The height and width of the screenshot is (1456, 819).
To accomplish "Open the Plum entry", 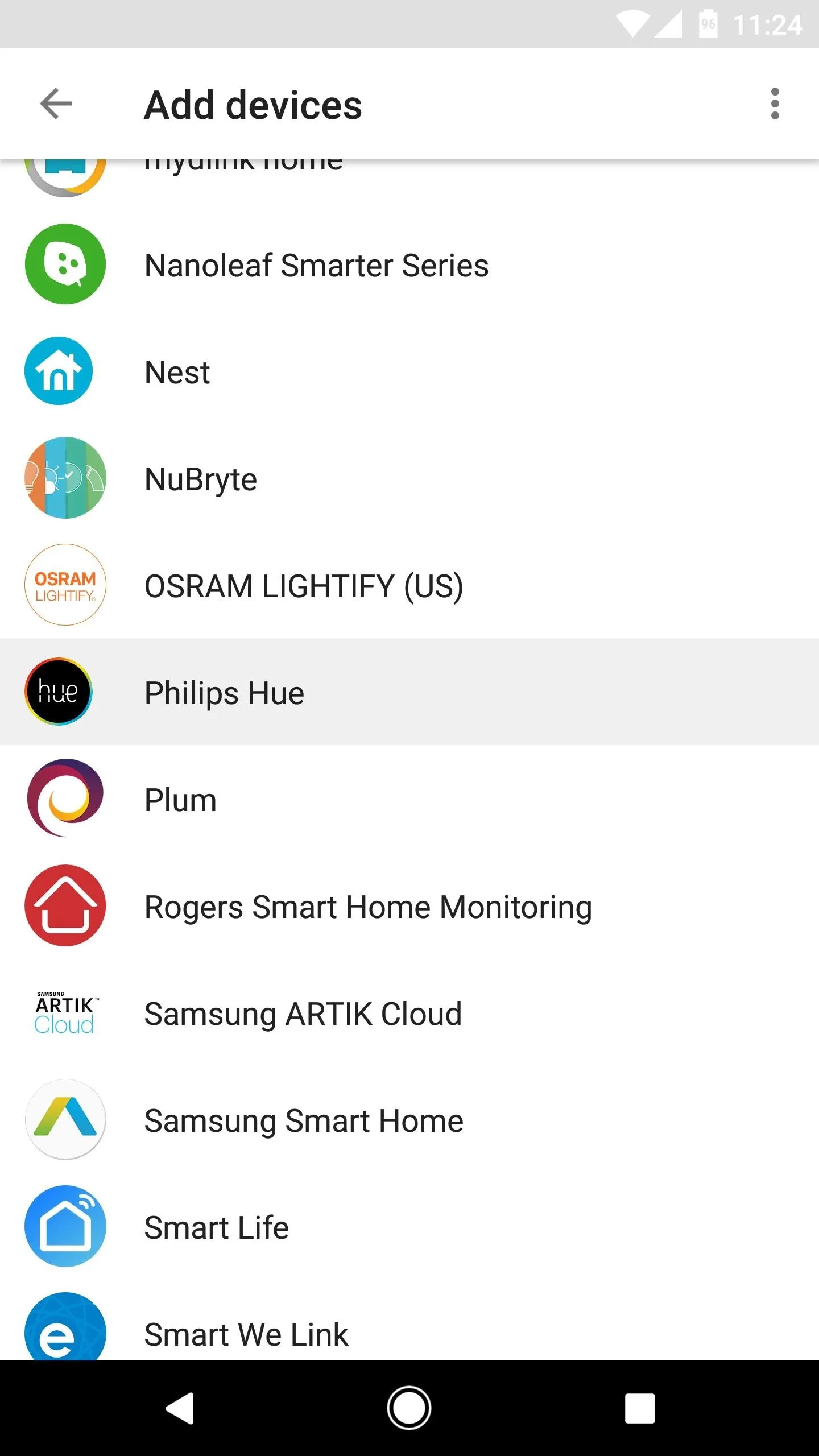I will click(x=409, y=799).
